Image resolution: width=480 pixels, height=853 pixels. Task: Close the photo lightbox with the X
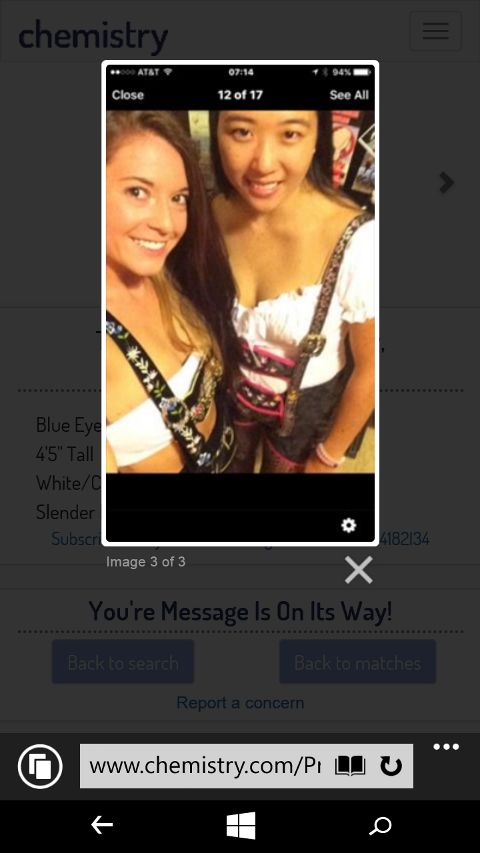[359, 570]
